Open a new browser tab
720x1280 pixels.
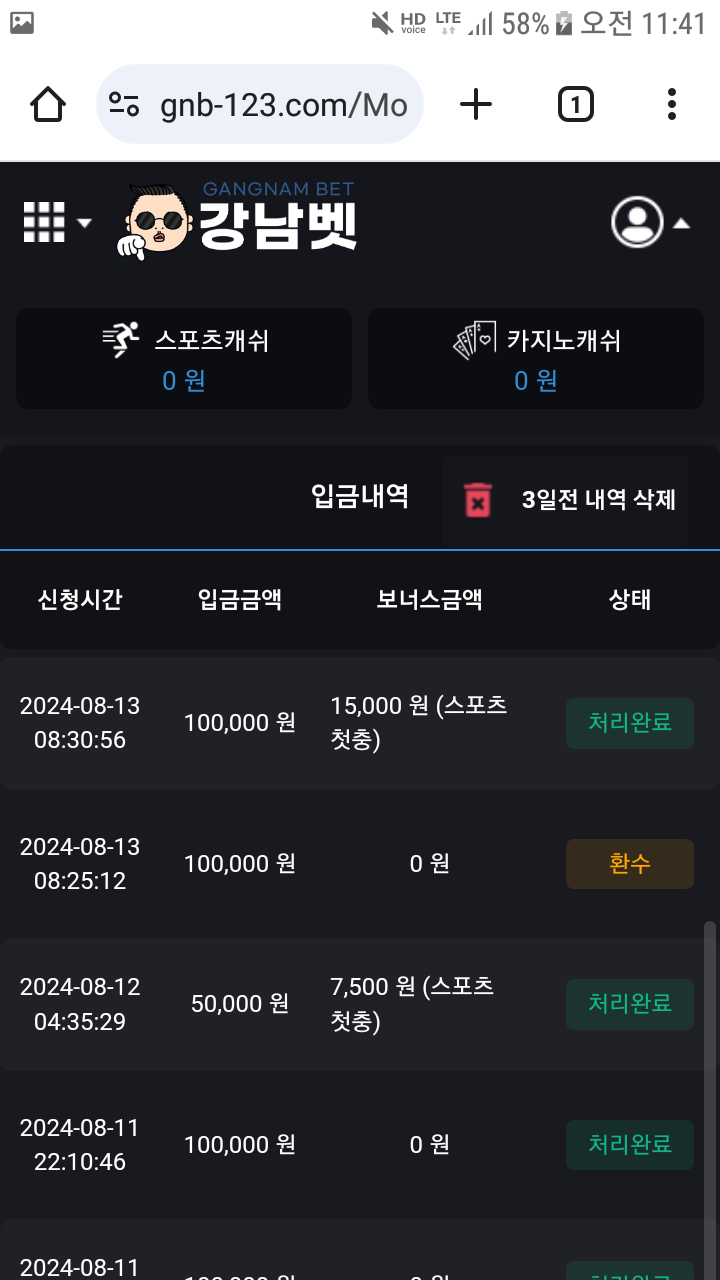pyautogui.click(x=476, y=104)
